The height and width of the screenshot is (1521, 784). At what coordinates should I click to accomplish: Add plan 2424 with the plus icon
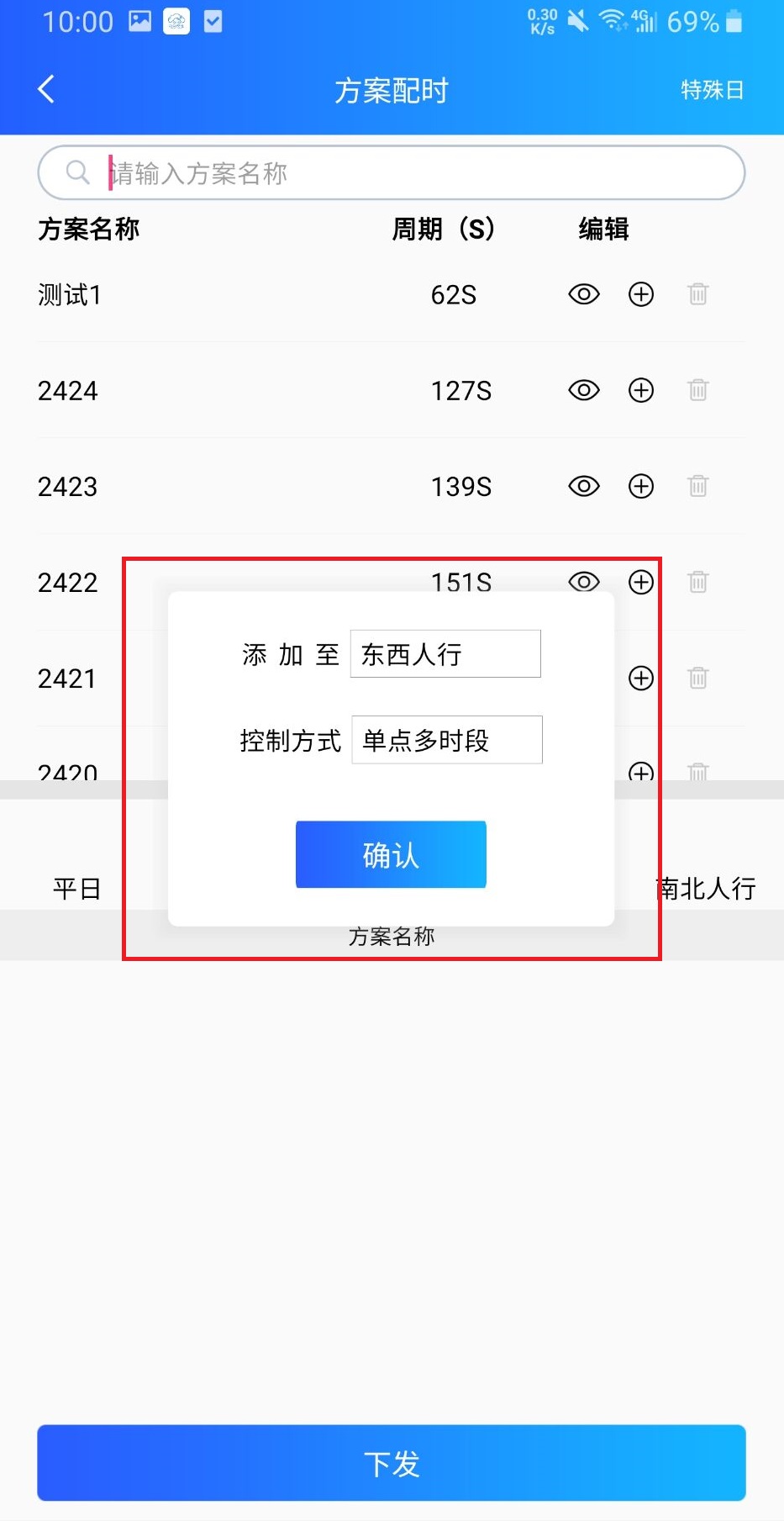(641, 390)
